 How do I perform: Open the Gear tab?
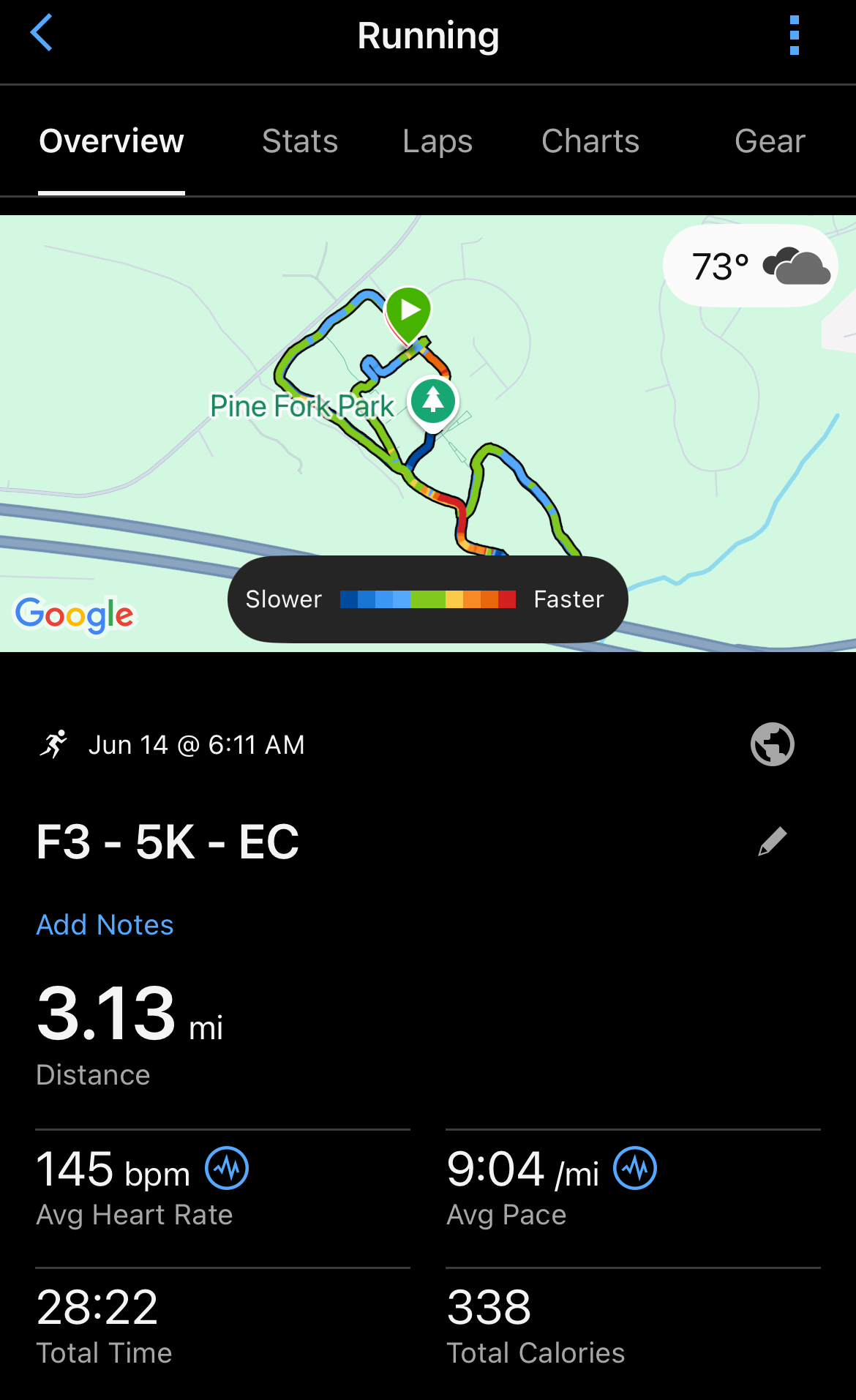pos(770,141)
